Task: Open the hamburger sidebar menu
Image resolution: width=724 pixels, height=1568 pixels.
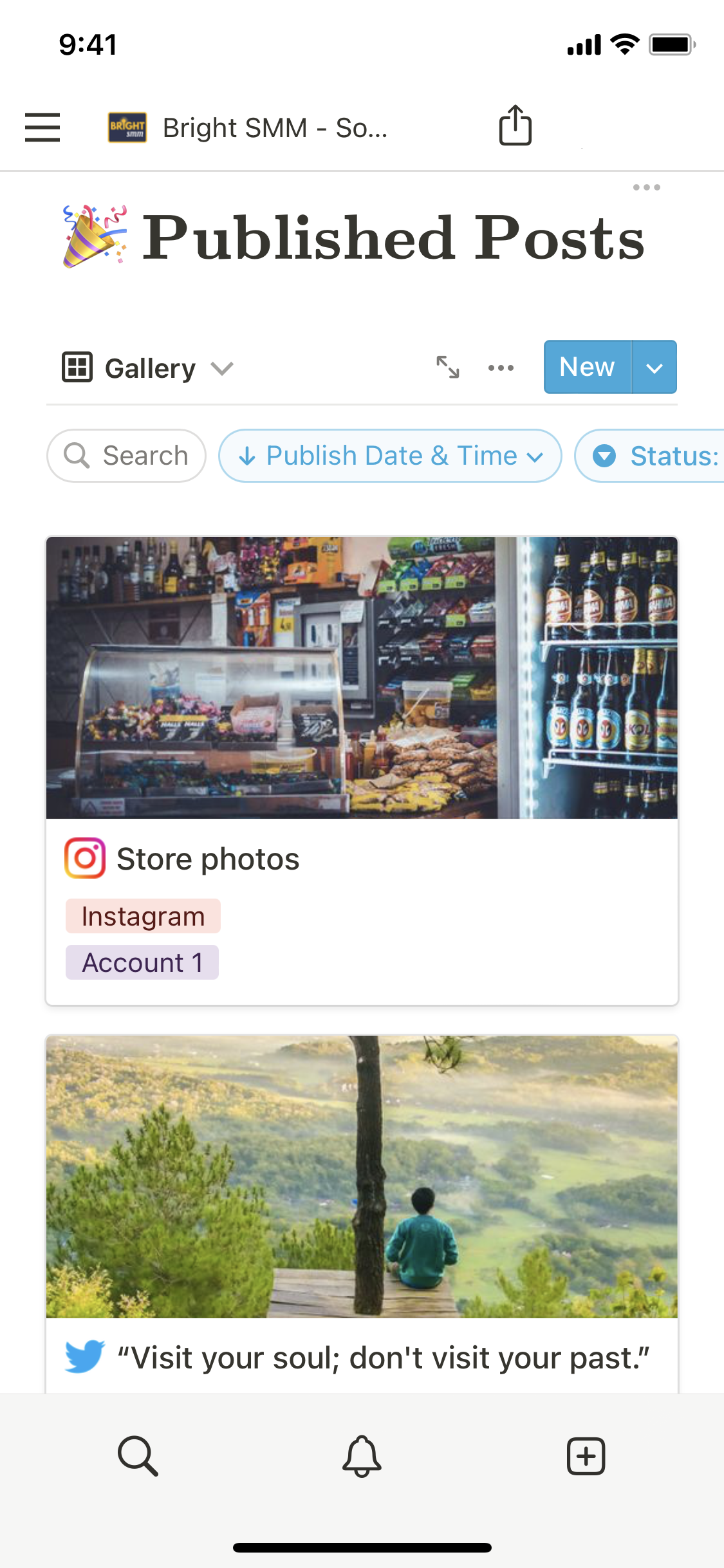Action: pyautogui.click(x=42, y=127)
